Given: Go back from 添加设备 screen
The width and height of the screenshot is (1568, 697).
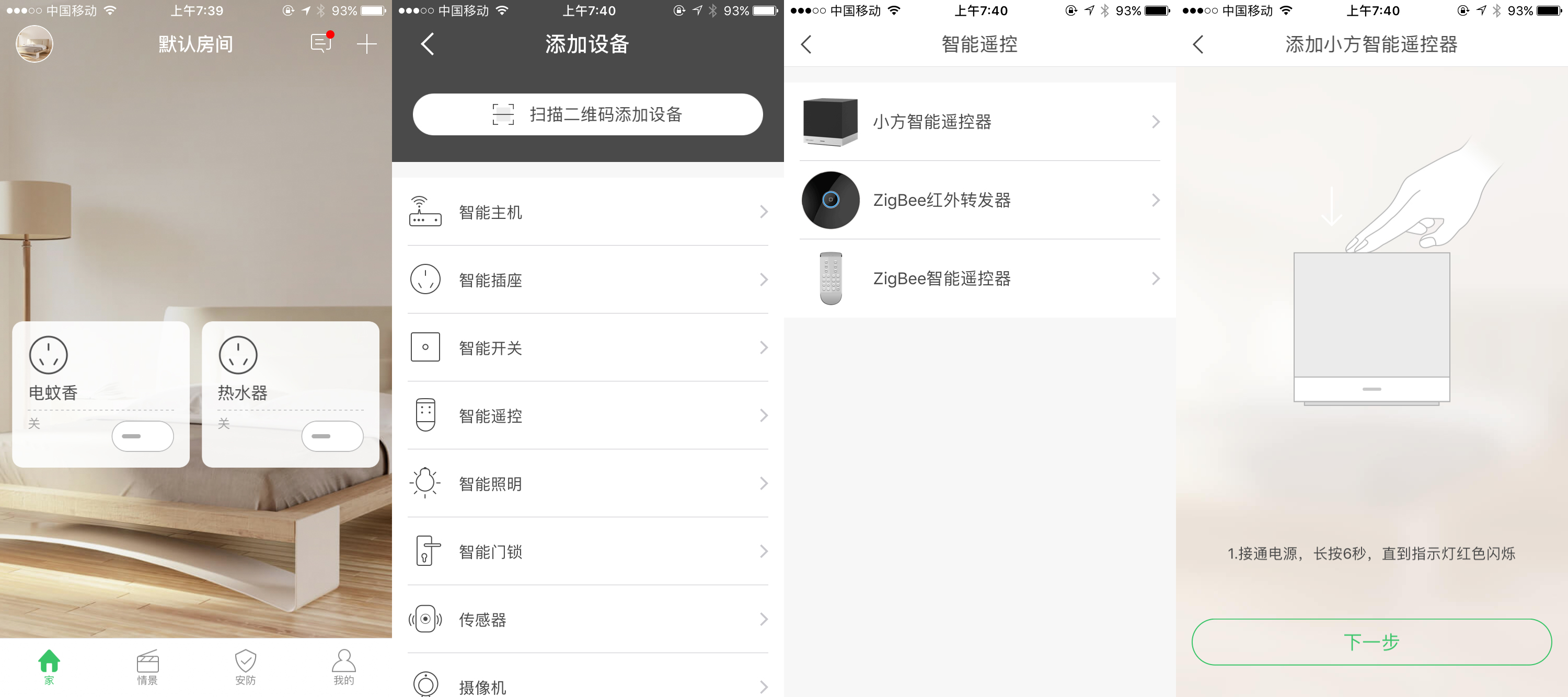Looking at the screenshot, I should pyautogui.click(x=428, y=44).
